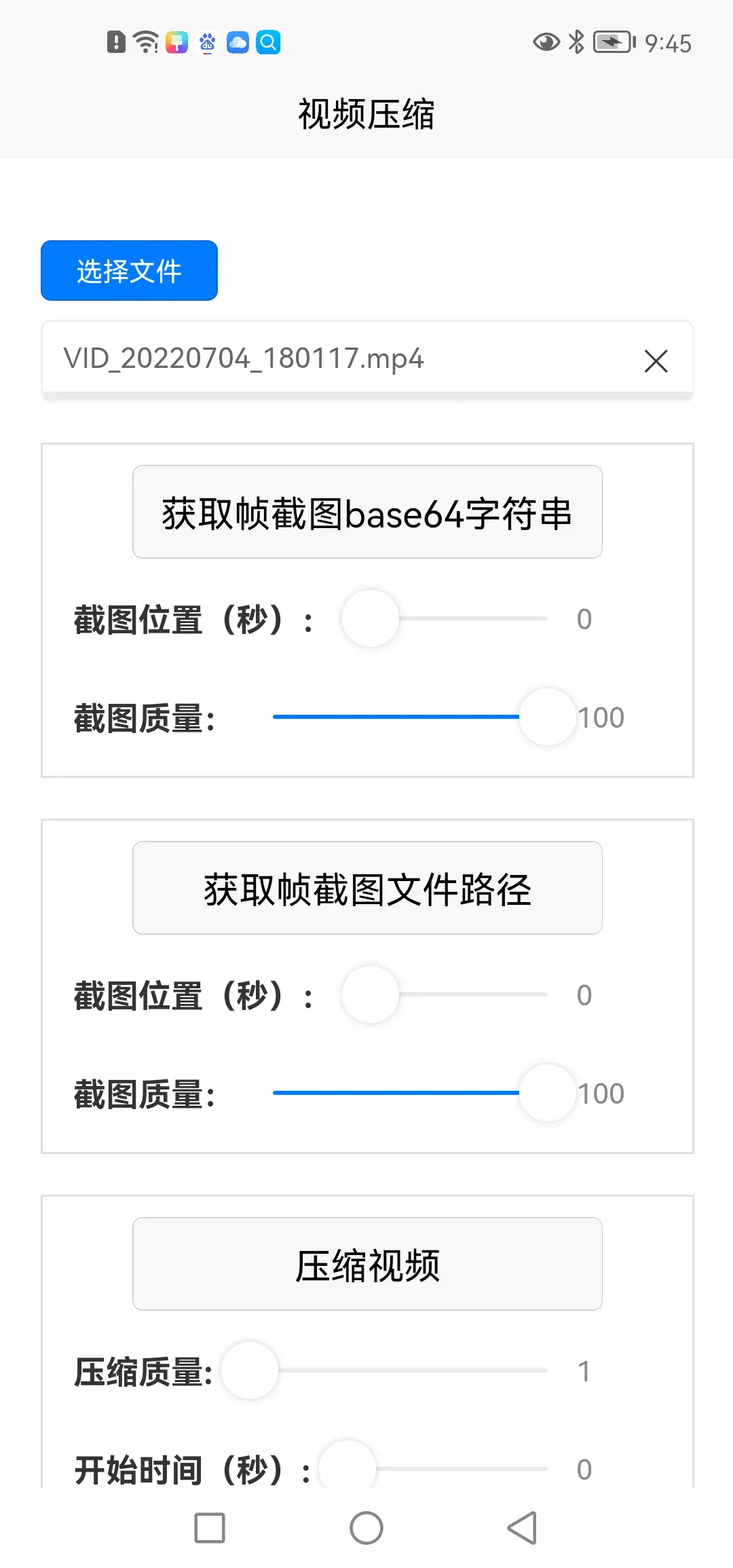Tap the 开始时间 slider

pos(433,1468)
